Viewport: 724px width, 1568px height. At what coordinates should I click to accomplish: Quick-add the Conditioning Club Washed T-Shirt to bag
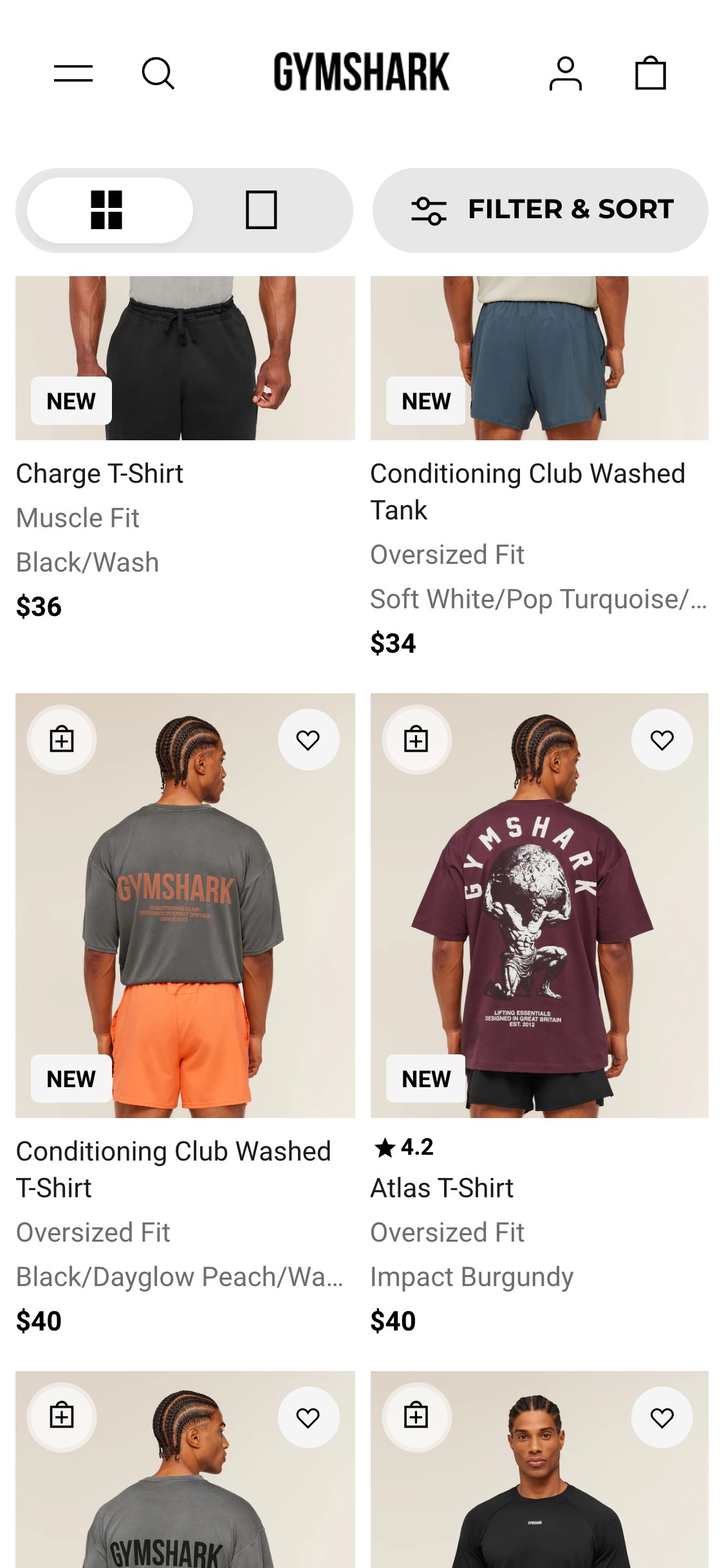click(x=61, y=740)
